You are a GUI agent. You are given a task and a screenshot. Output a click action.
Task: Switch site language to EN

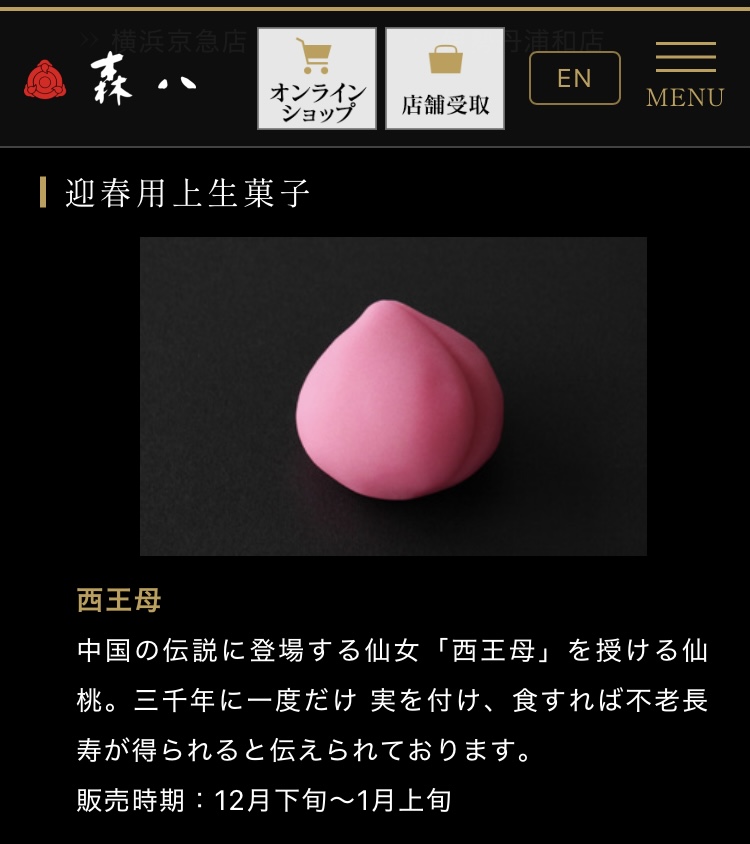coord(574,78)
